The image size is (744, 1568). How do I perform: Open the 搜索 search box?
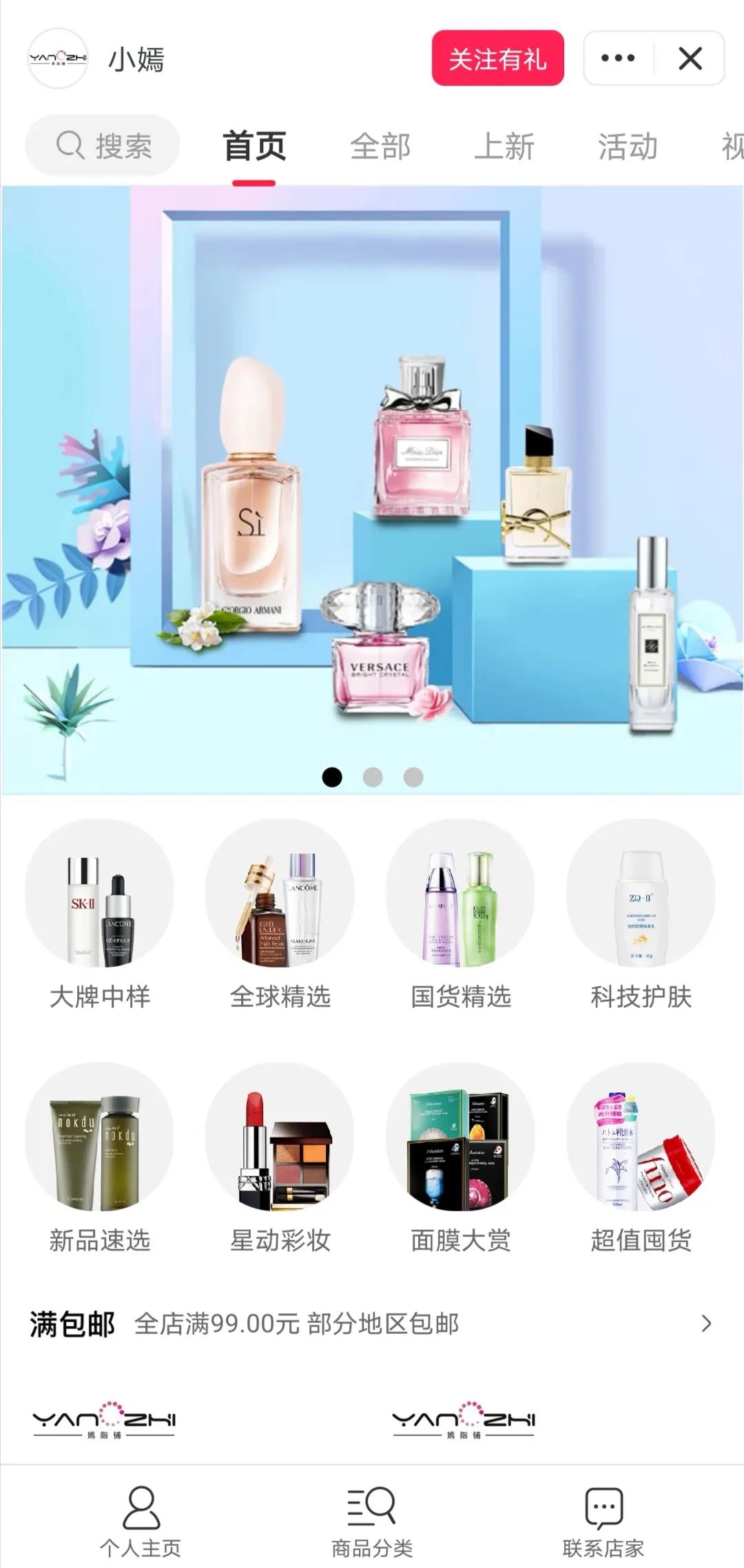[103, 146]
